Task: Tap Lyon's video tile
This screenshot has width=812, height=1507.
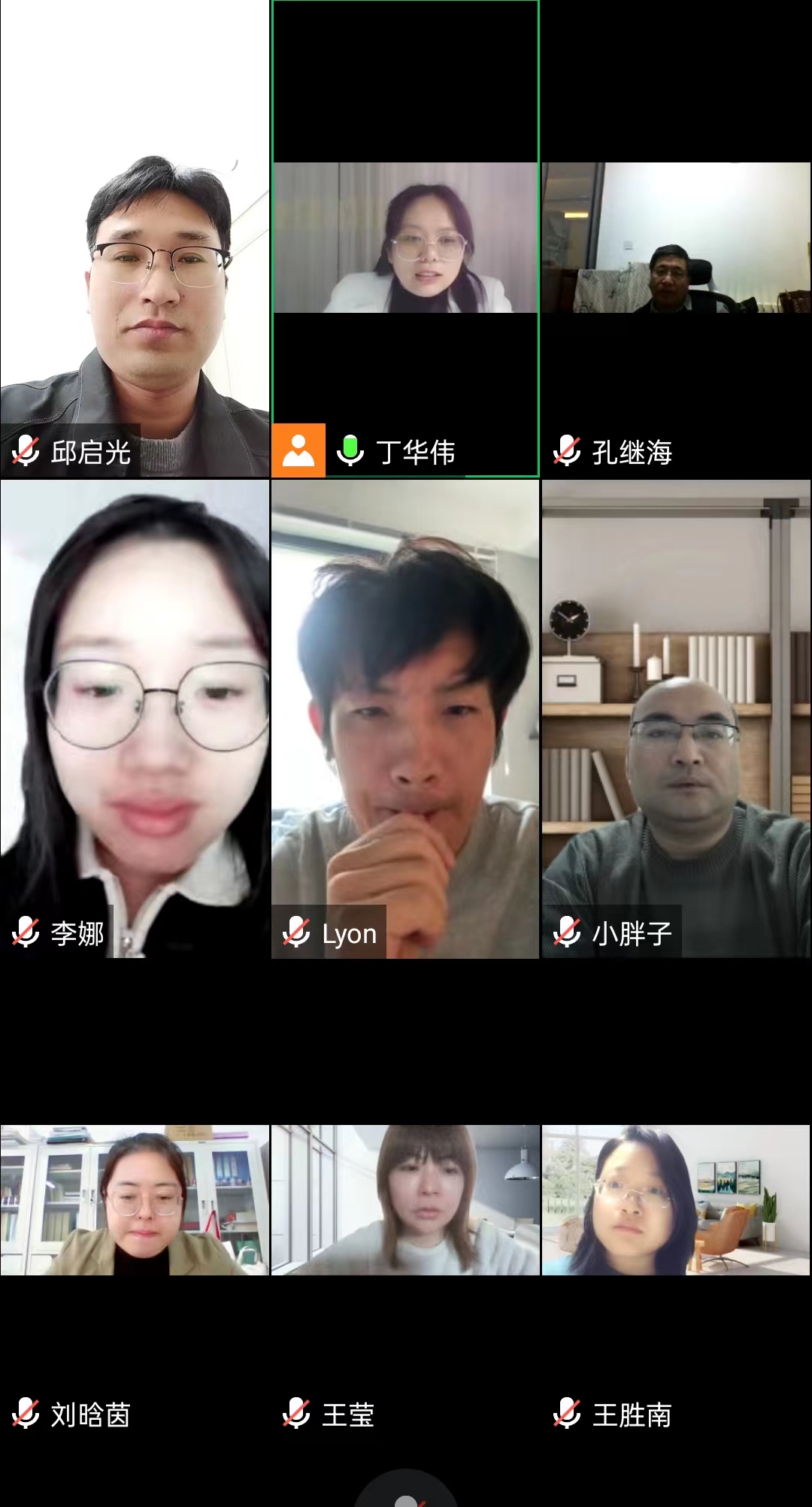Action: pyautogui.click(x=405, y=718)
